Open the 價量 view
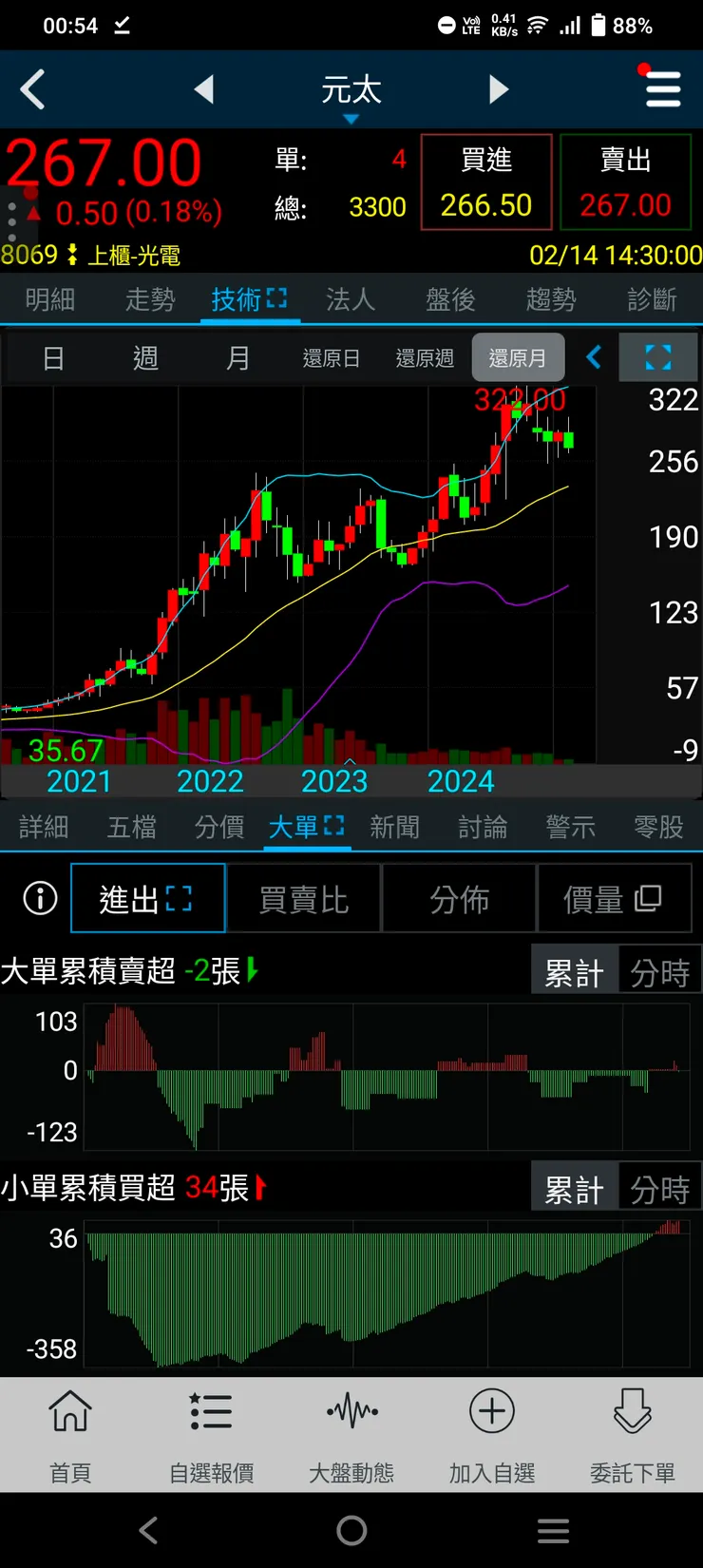This screenshot has height=1568, width=703. pyautogui.click(x=613, y=899)
